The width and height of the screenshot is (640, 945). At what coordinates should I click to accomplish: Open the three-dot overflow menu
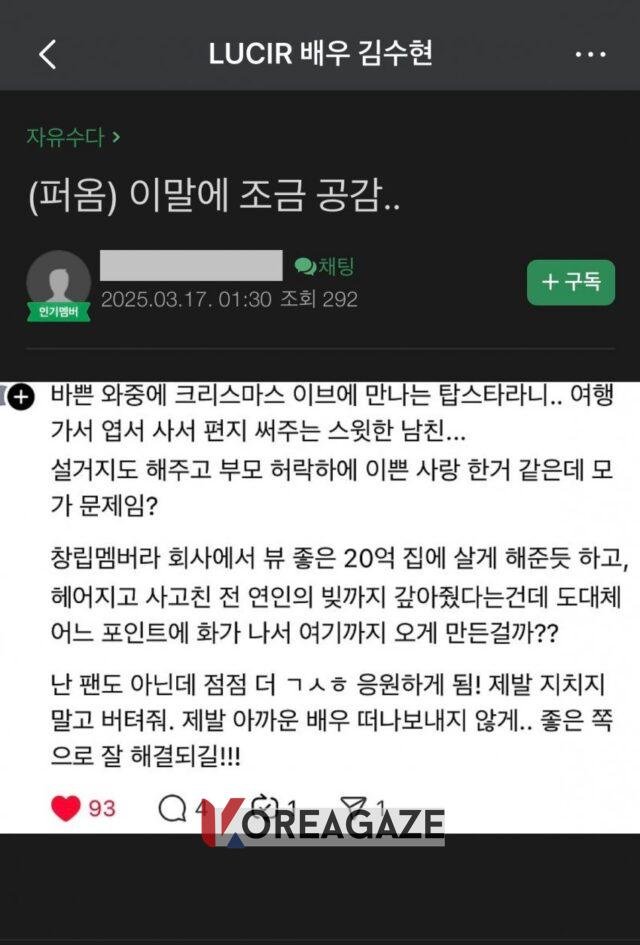pos(590,54)
